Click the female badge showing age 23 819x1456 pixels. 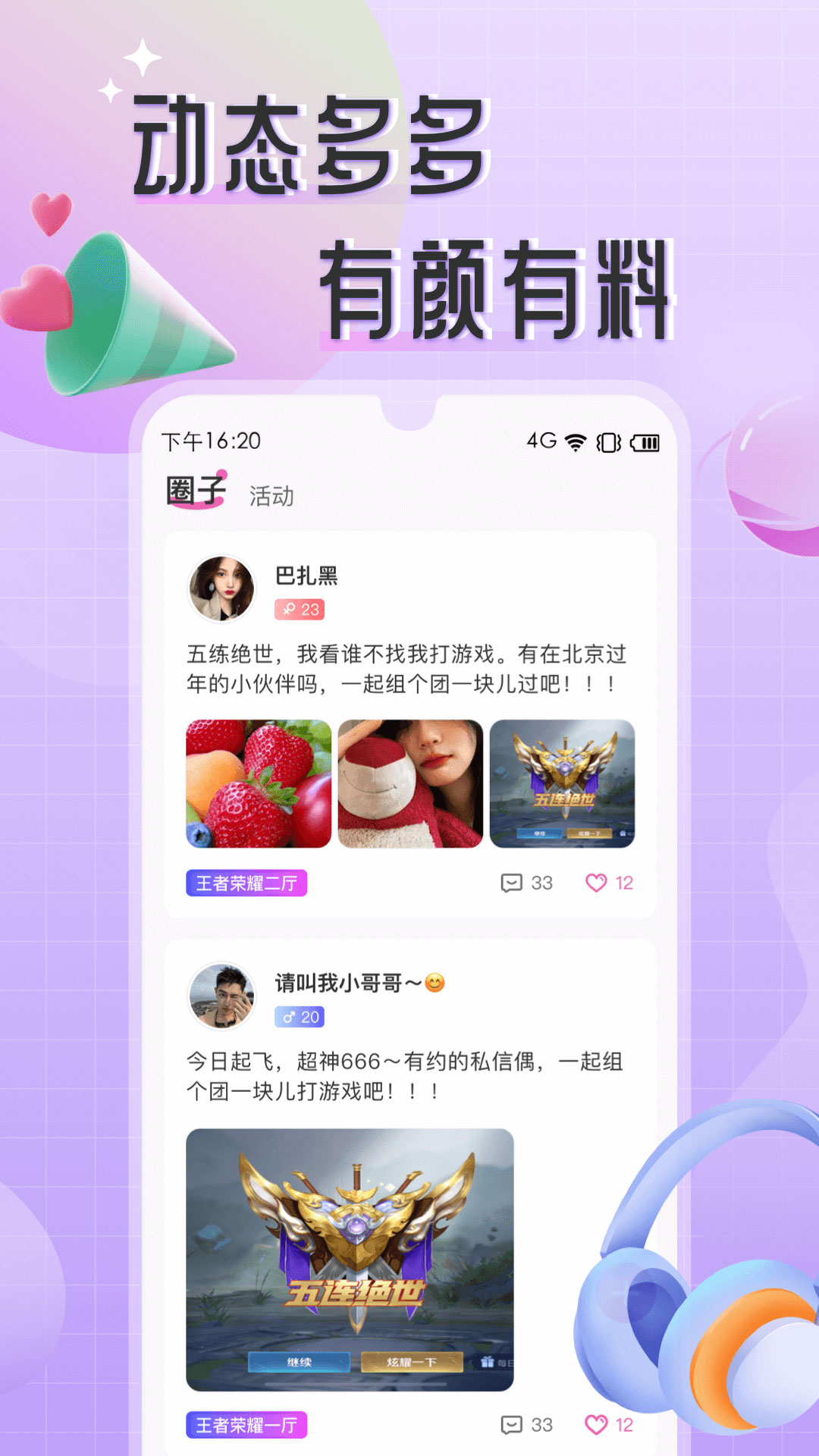[x=297, y=610]
